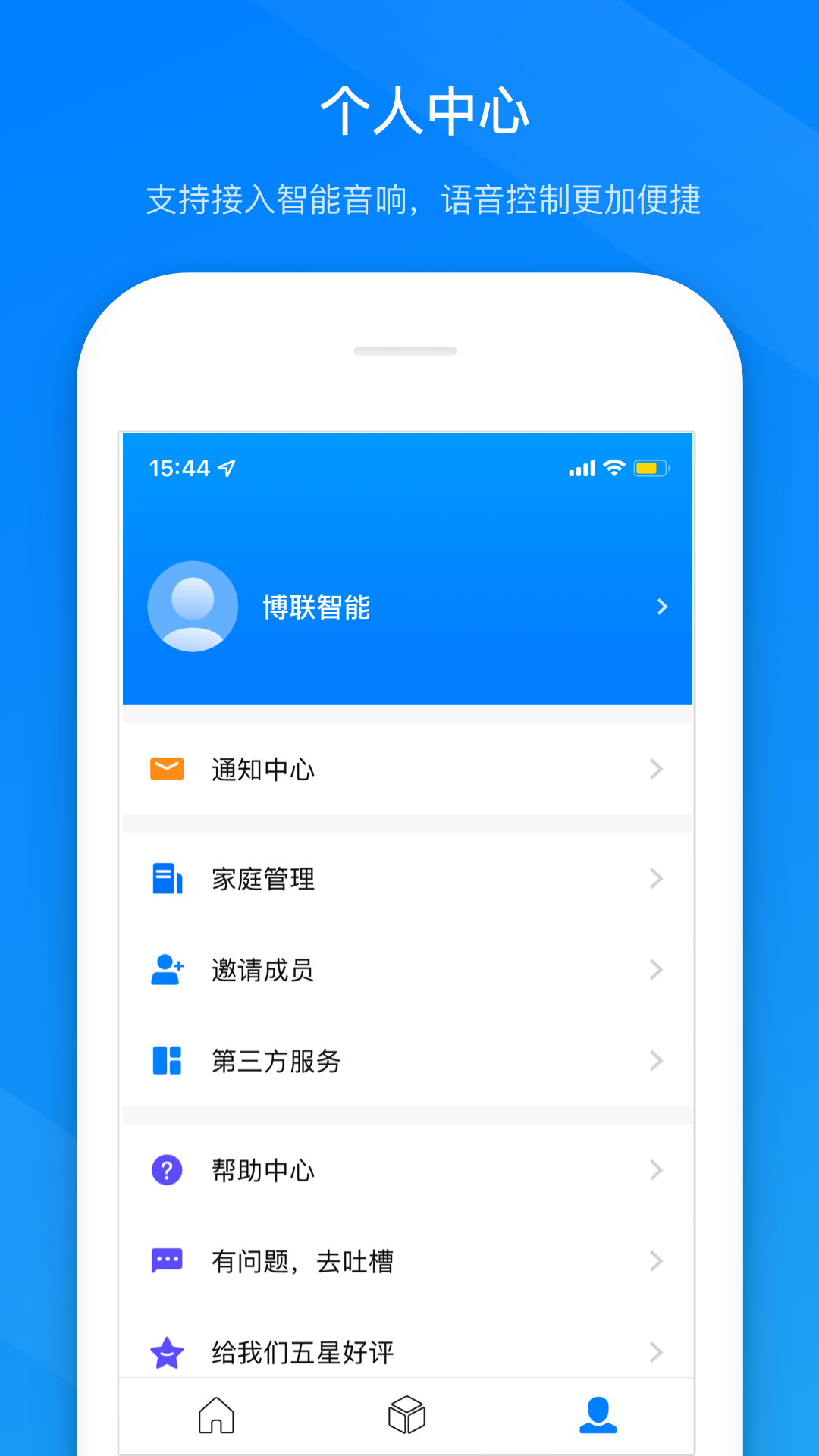Select the profile person tab
This screenshot has width=819, height=1456.
598,1415
